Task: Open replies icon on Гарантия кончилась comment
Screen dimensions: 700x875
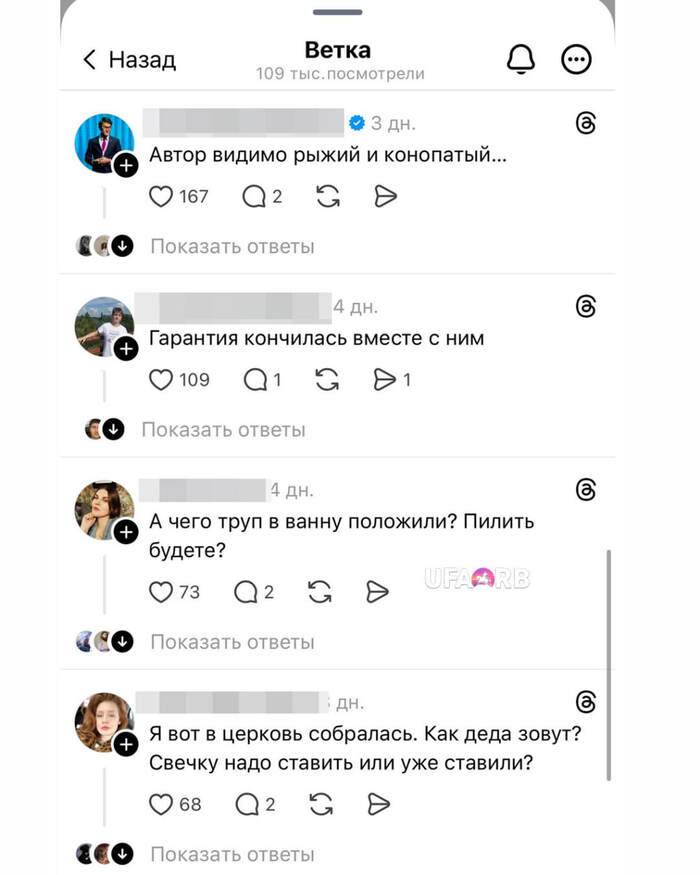Action: coord(255,380)
